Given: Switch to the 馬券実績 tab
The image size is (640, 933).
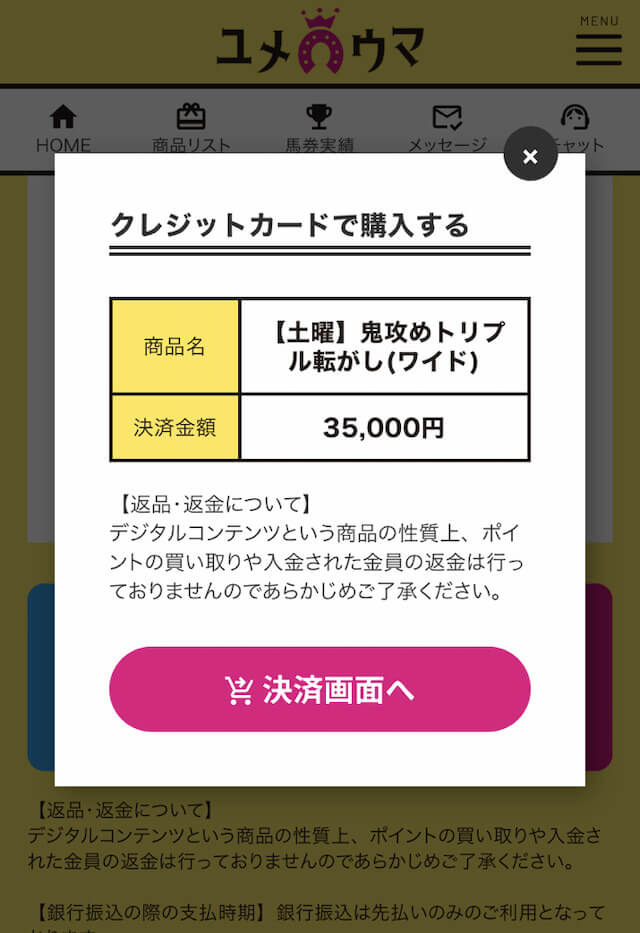Looking at the screenshot, I should coord(319,129).
